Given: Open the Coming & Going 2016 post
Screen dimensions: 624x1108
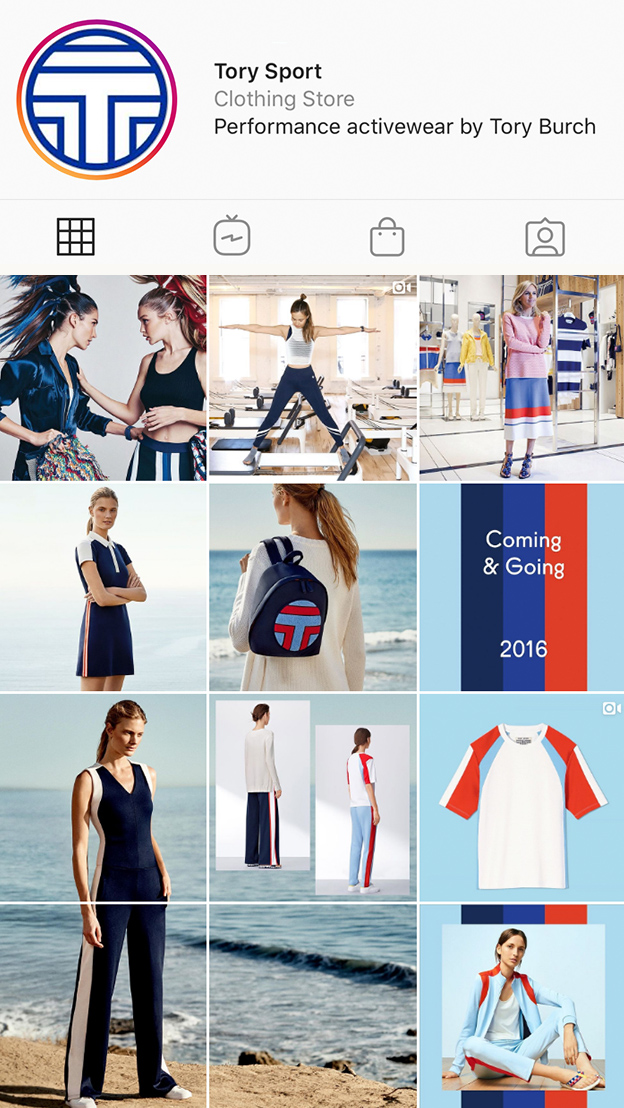Looking at the screenshot, I should click(x=522, y=587).
